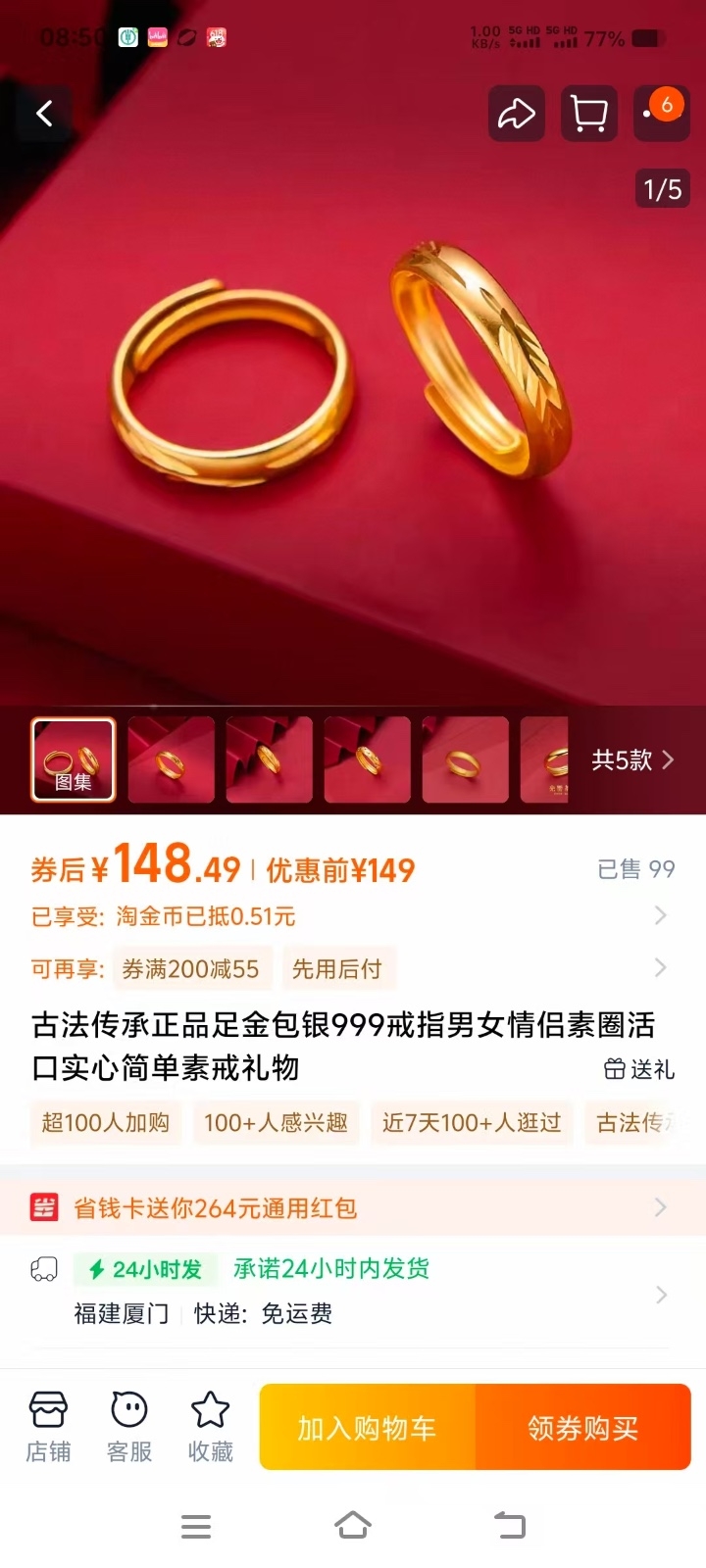Go back using the top-left arrow
Viewport: 706px width, 1568px height.
(x=44, y=114)
